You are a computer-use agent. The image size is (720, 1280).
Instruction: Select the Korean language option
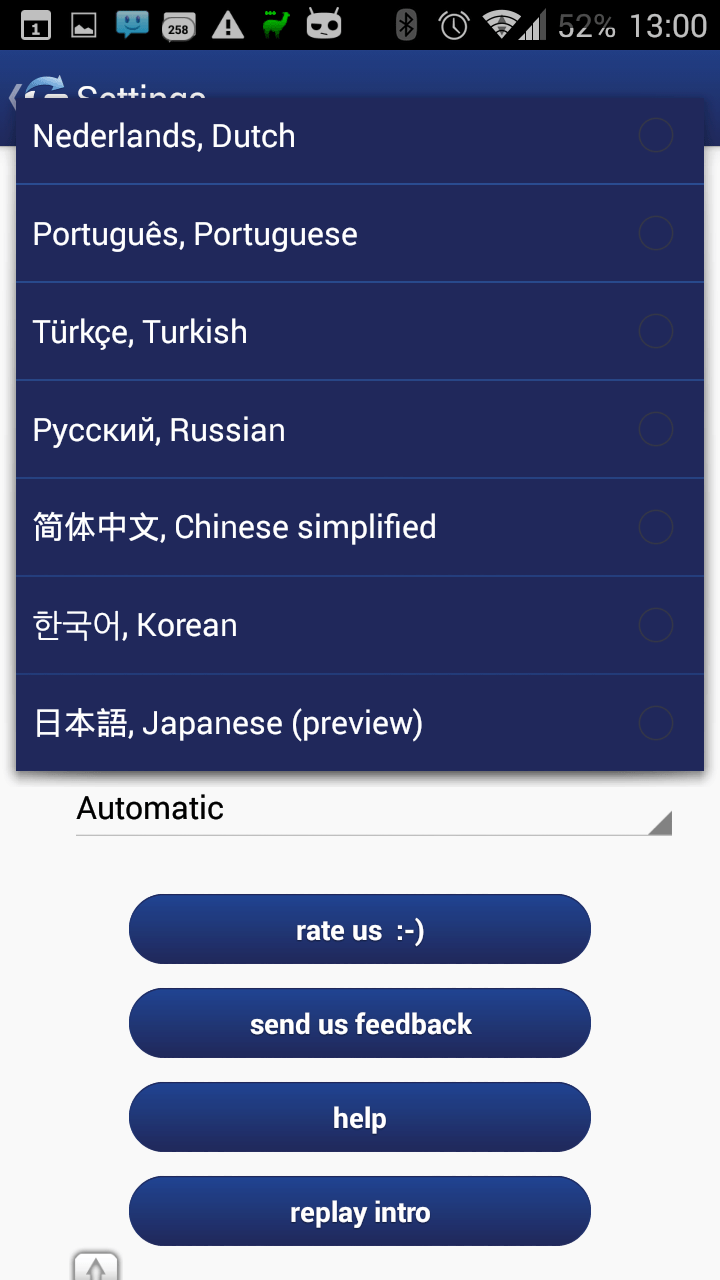coord(360,625)
